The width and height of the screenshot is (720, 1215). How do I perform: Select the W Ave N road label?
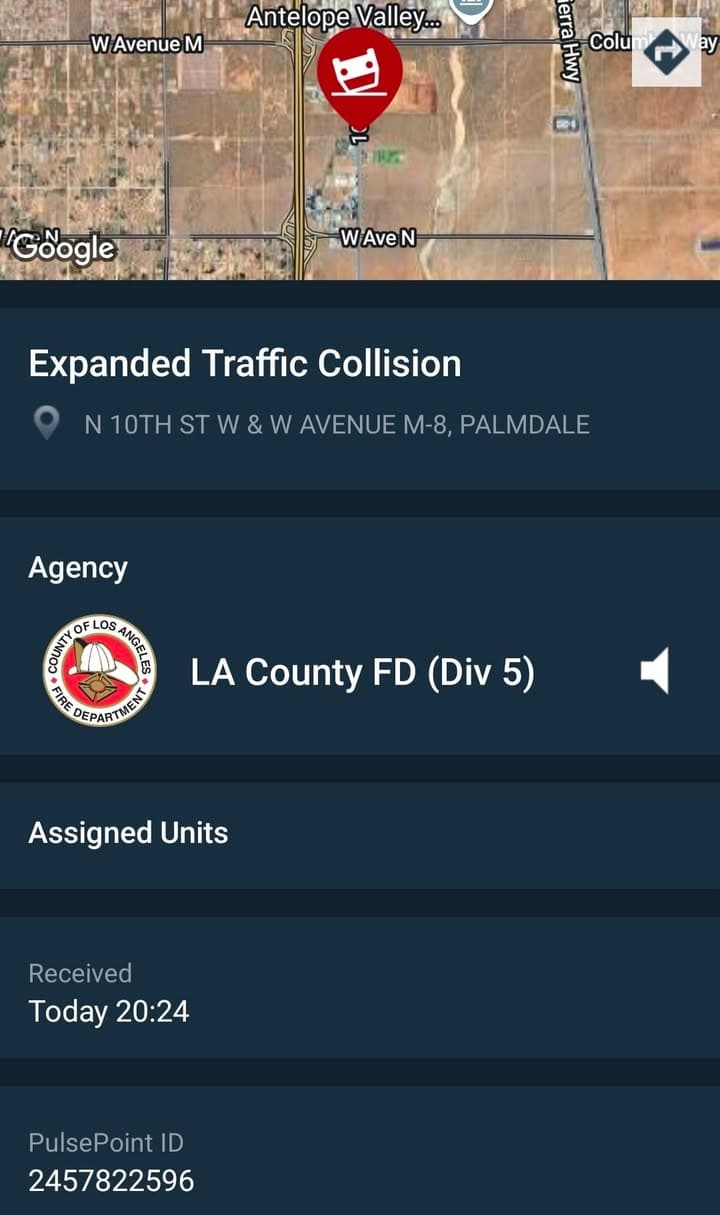click(377, 238)
